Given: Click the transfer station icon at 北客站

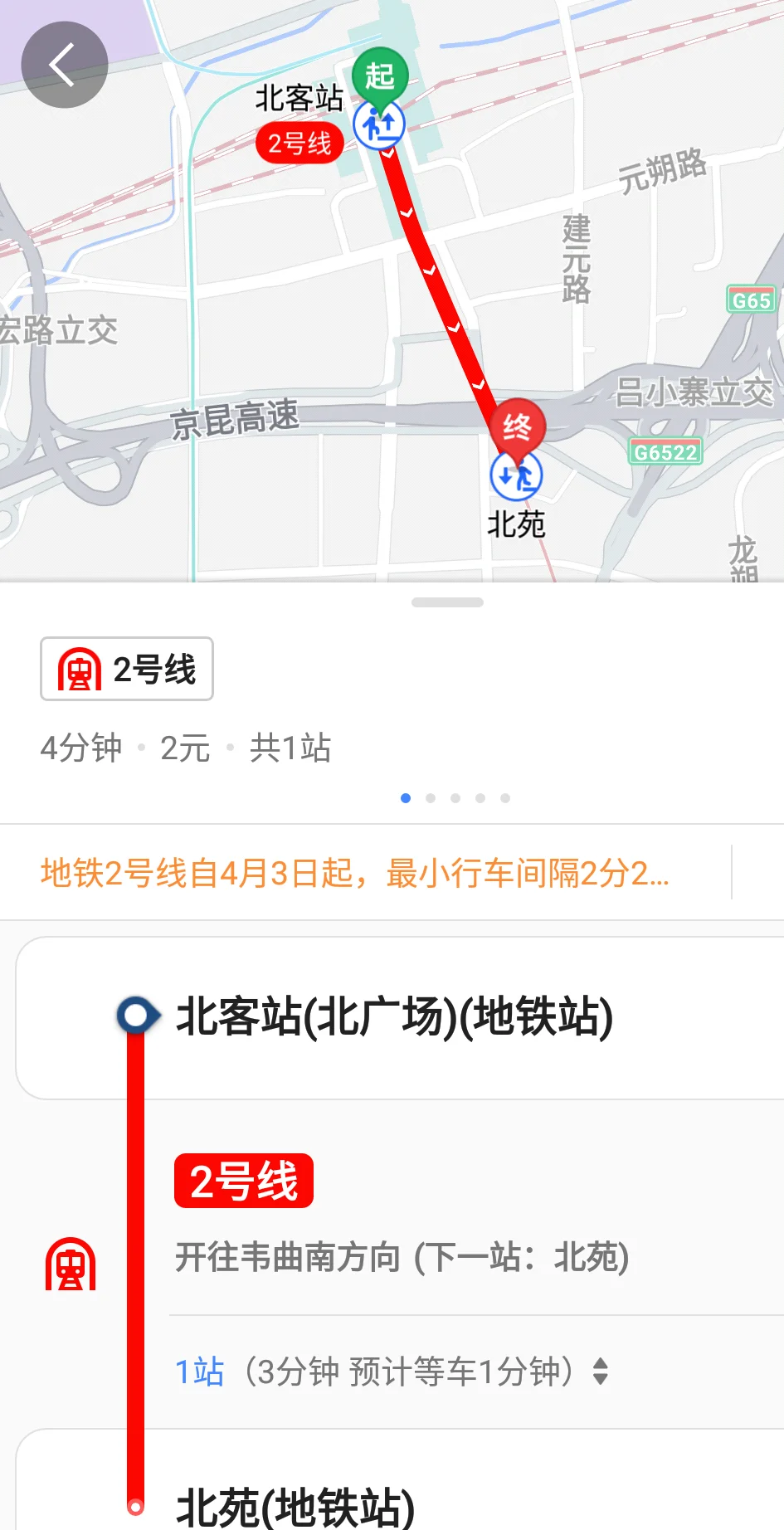Looking at the screenshot, I should (380, 124).
